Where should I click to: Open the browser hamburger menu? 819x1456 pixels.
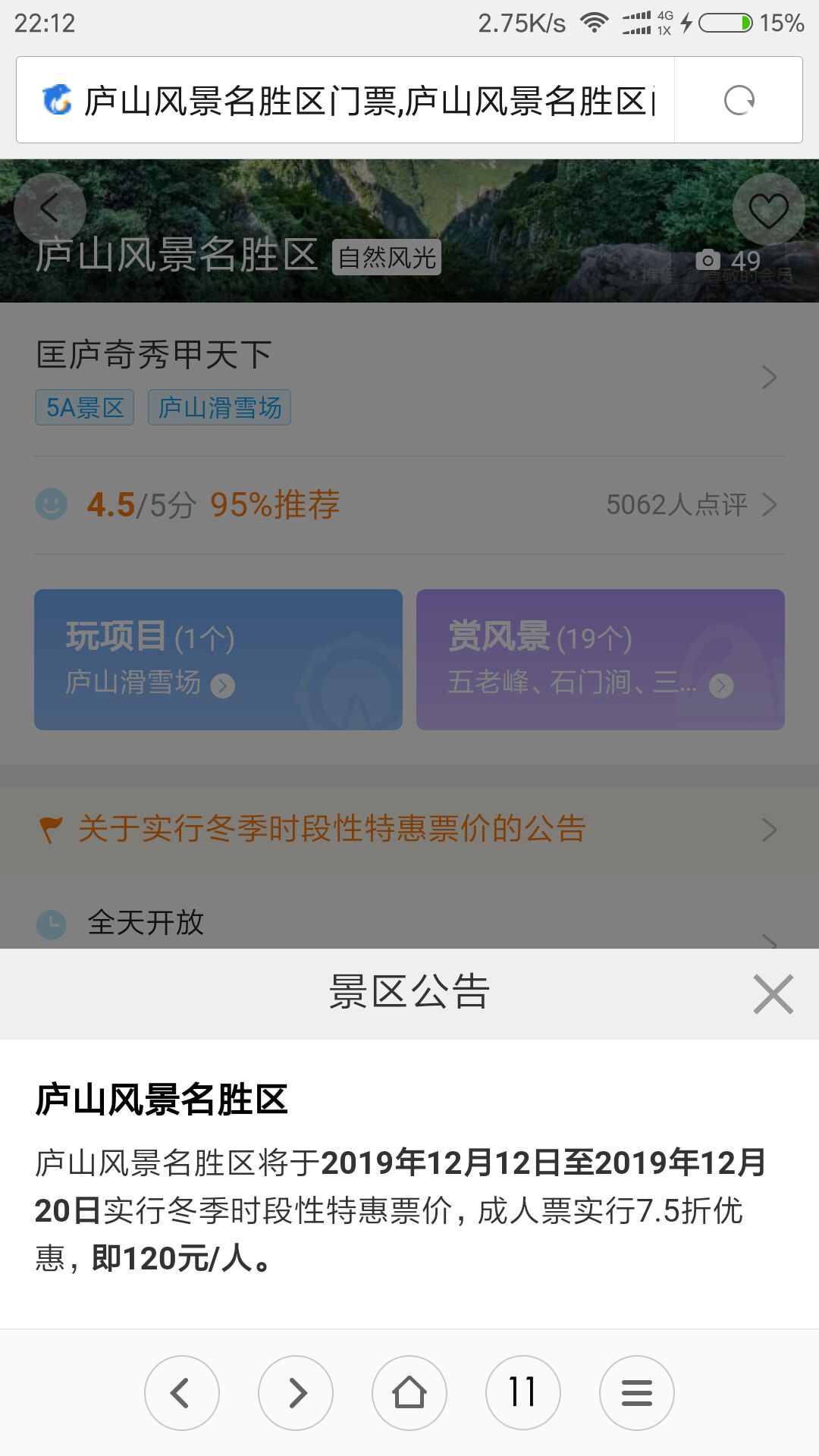click(x=637, y=1392)
